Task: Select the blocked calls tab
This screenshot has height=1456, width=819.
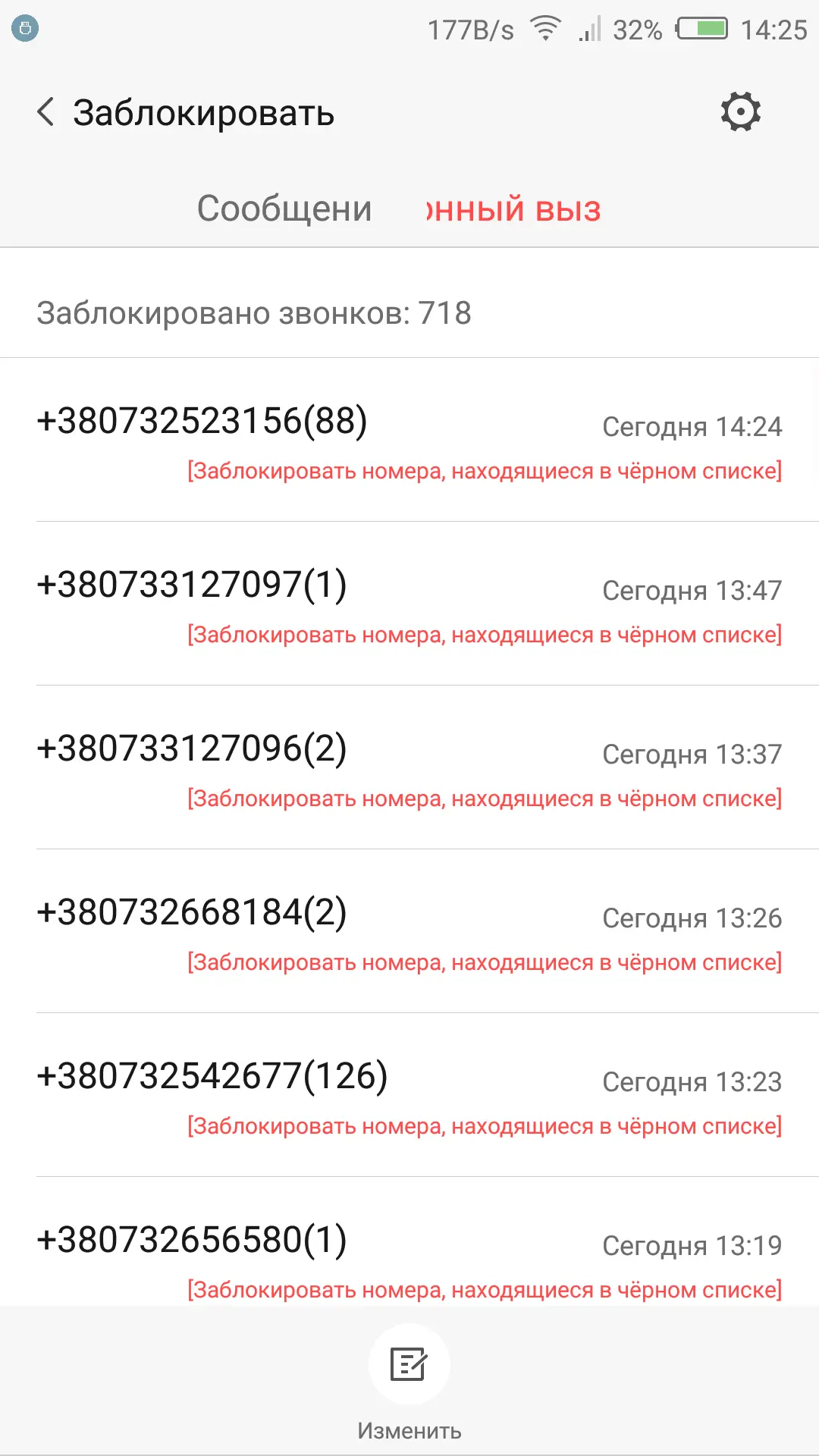Action: tap(513, 209)
